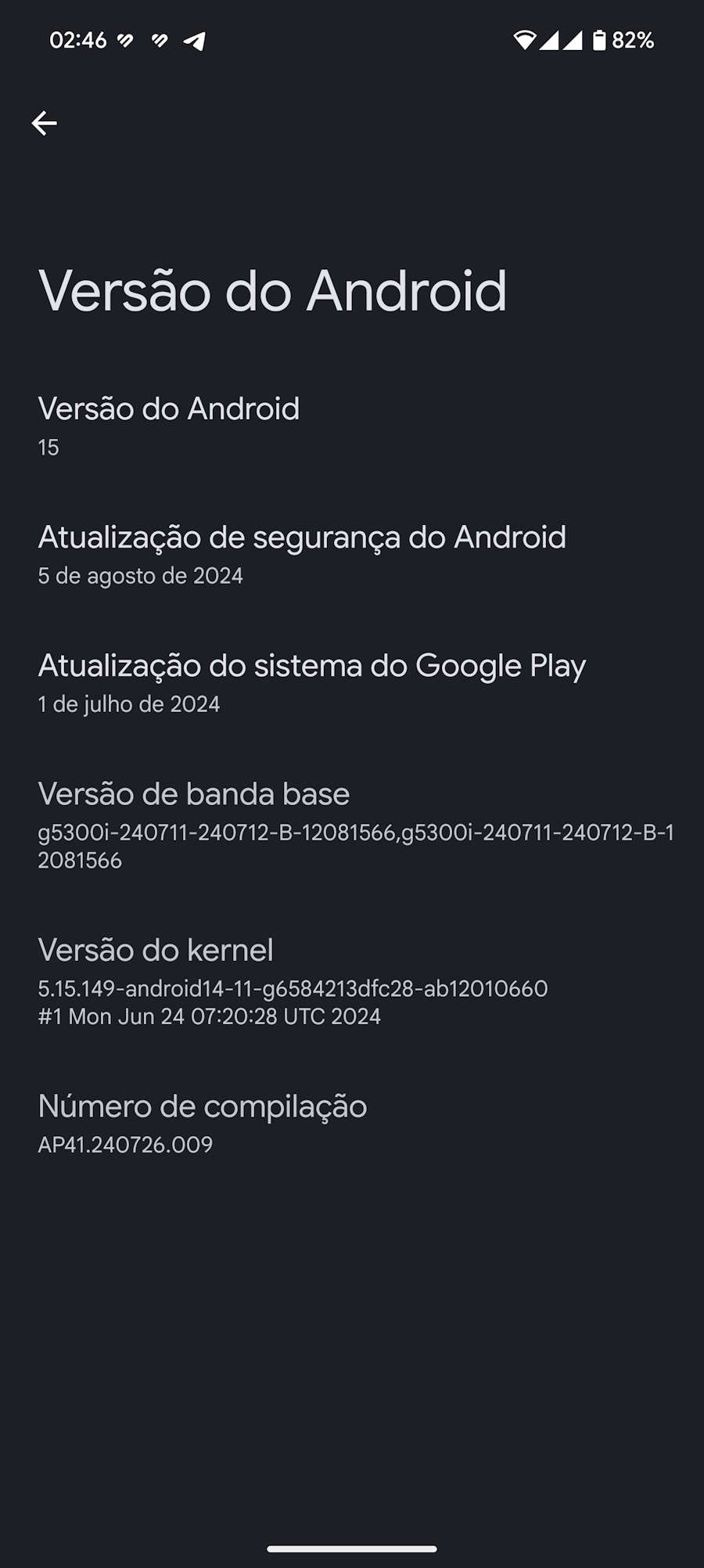This screenshot has width=704, height=1568.
Task: Tap the Versão de banda base row
Action: point(352,825)
